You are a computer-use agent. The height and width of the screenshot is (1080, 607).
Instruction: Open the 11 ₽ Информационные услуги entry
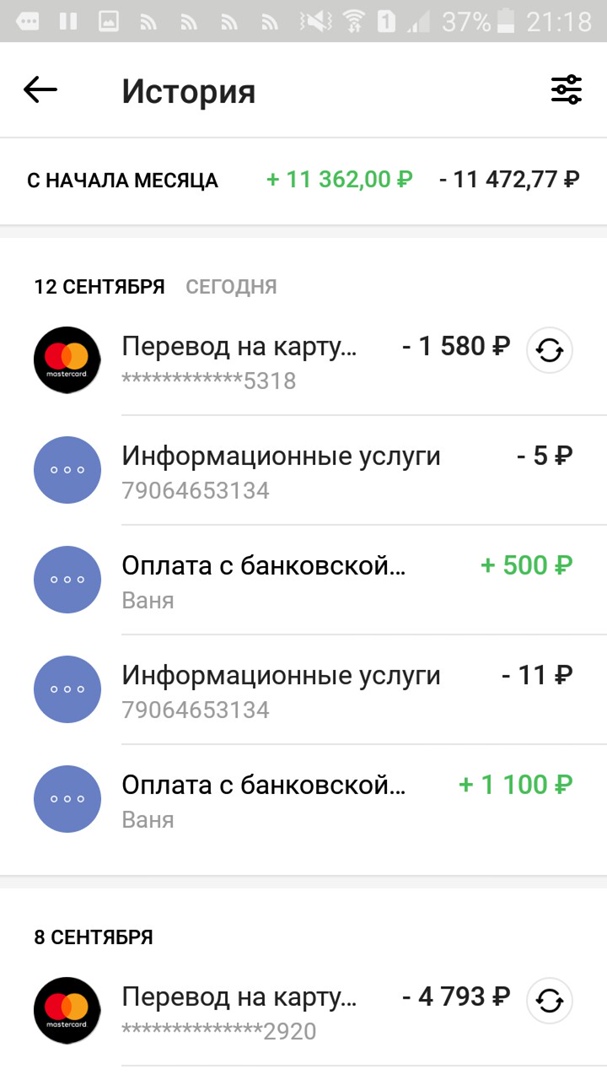300,690
